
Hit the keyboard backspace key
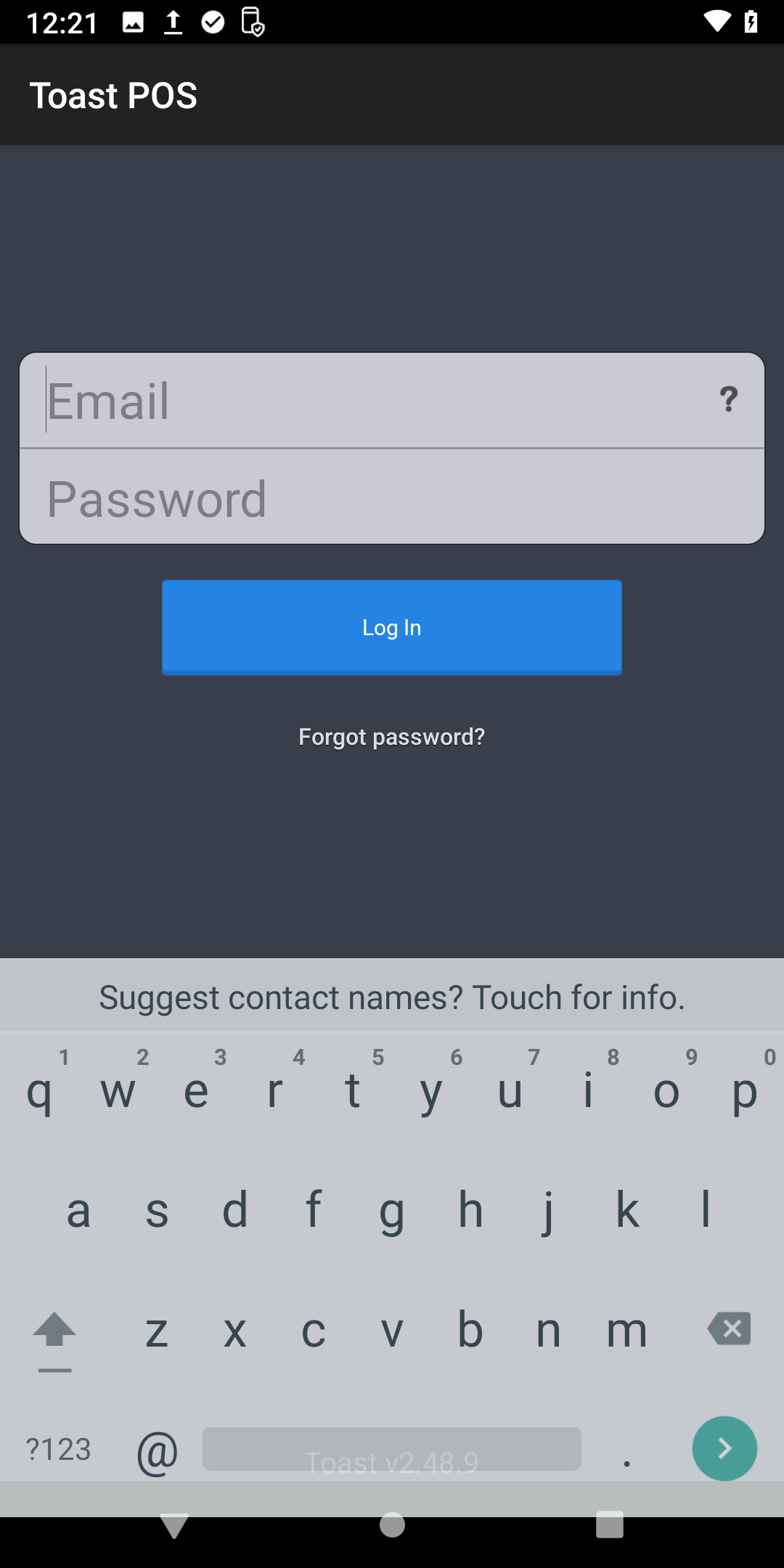click(x=729, y=1329)
